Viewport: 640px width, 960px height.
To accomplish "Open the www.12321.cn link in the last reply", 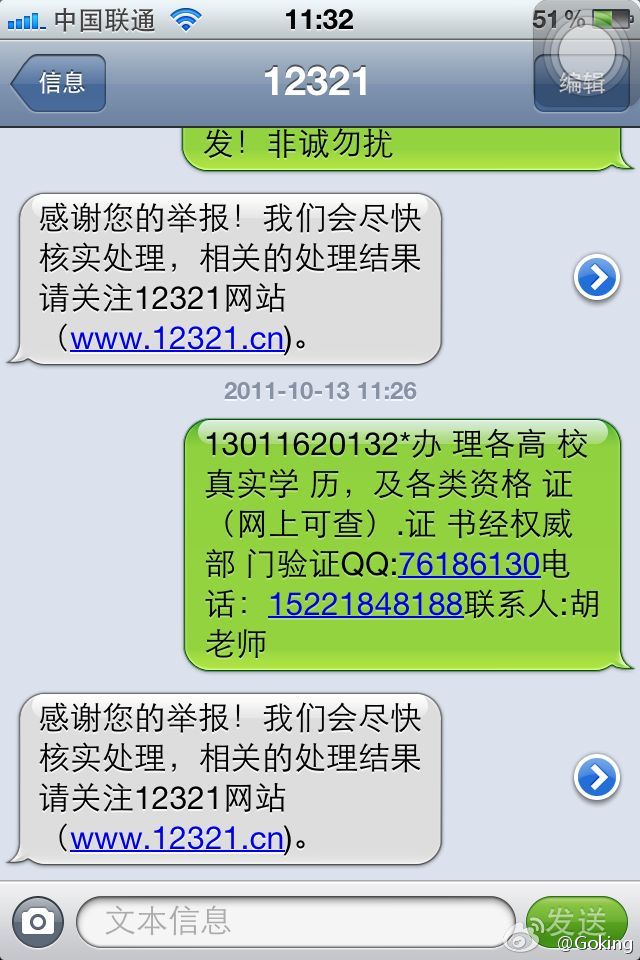I will pyautogui.click(x=177, y=838).
